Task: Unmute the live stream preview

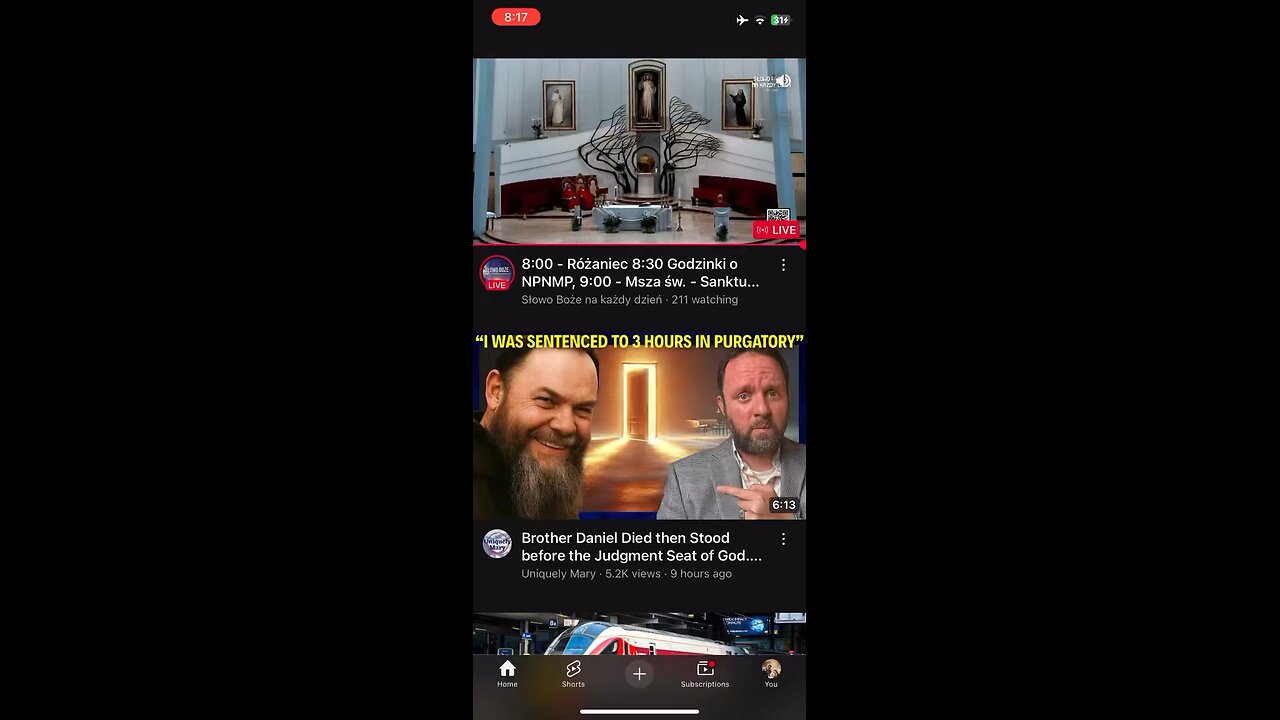Action: [784, 81]
